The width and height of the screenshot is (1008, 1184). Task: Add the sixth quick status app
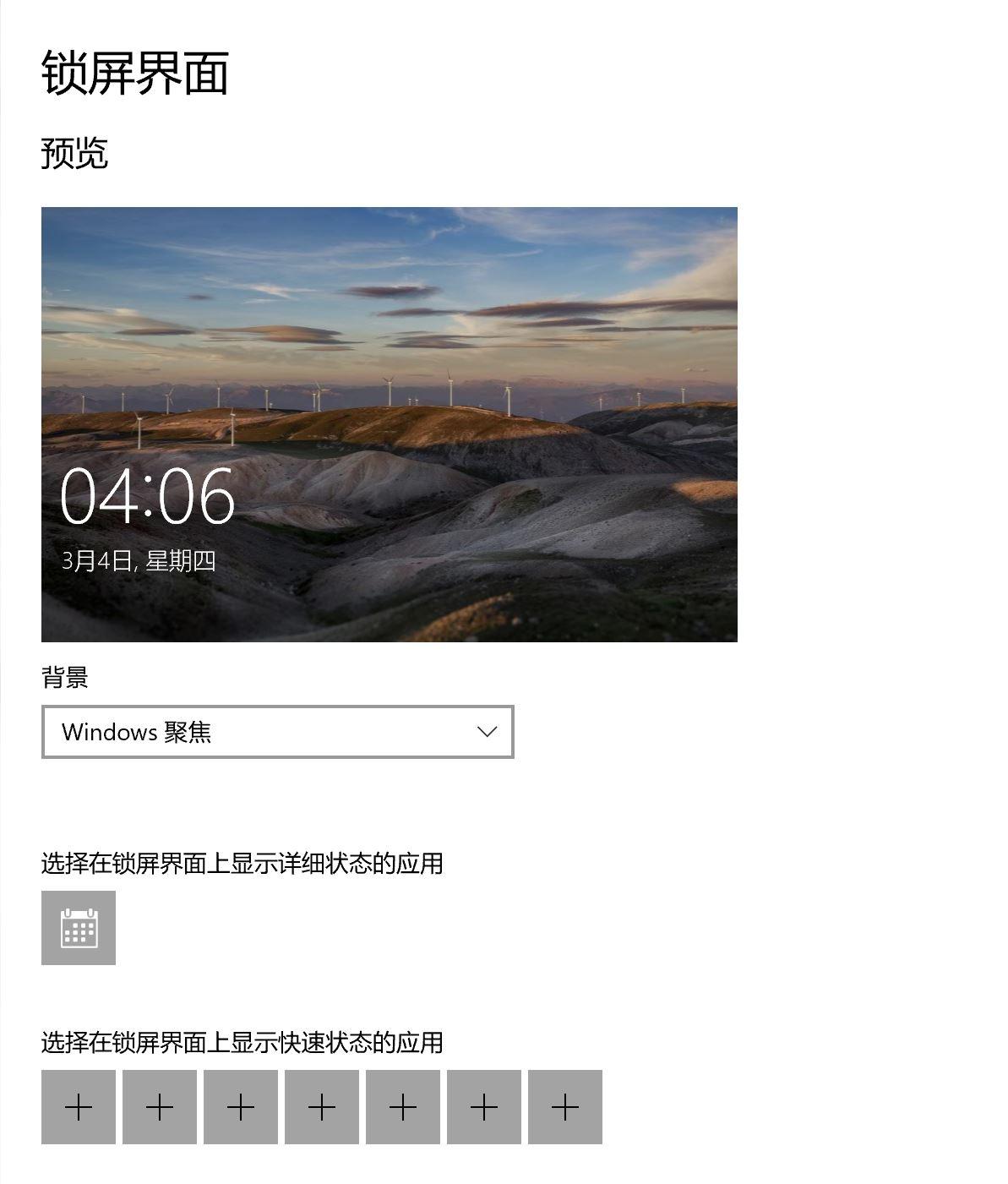(484, 1107)
